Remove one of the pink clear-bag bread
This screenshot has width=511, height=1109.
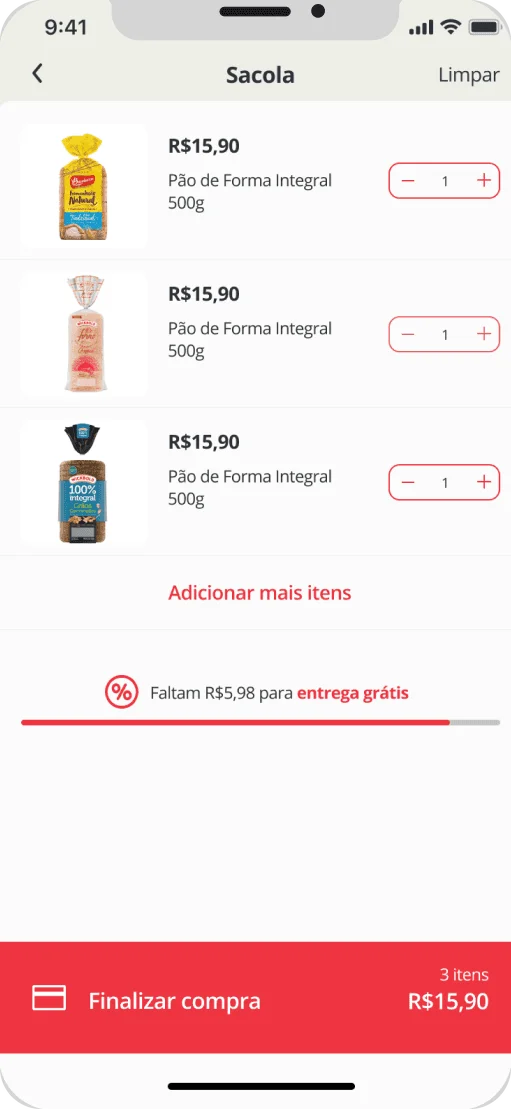(408, 334)
